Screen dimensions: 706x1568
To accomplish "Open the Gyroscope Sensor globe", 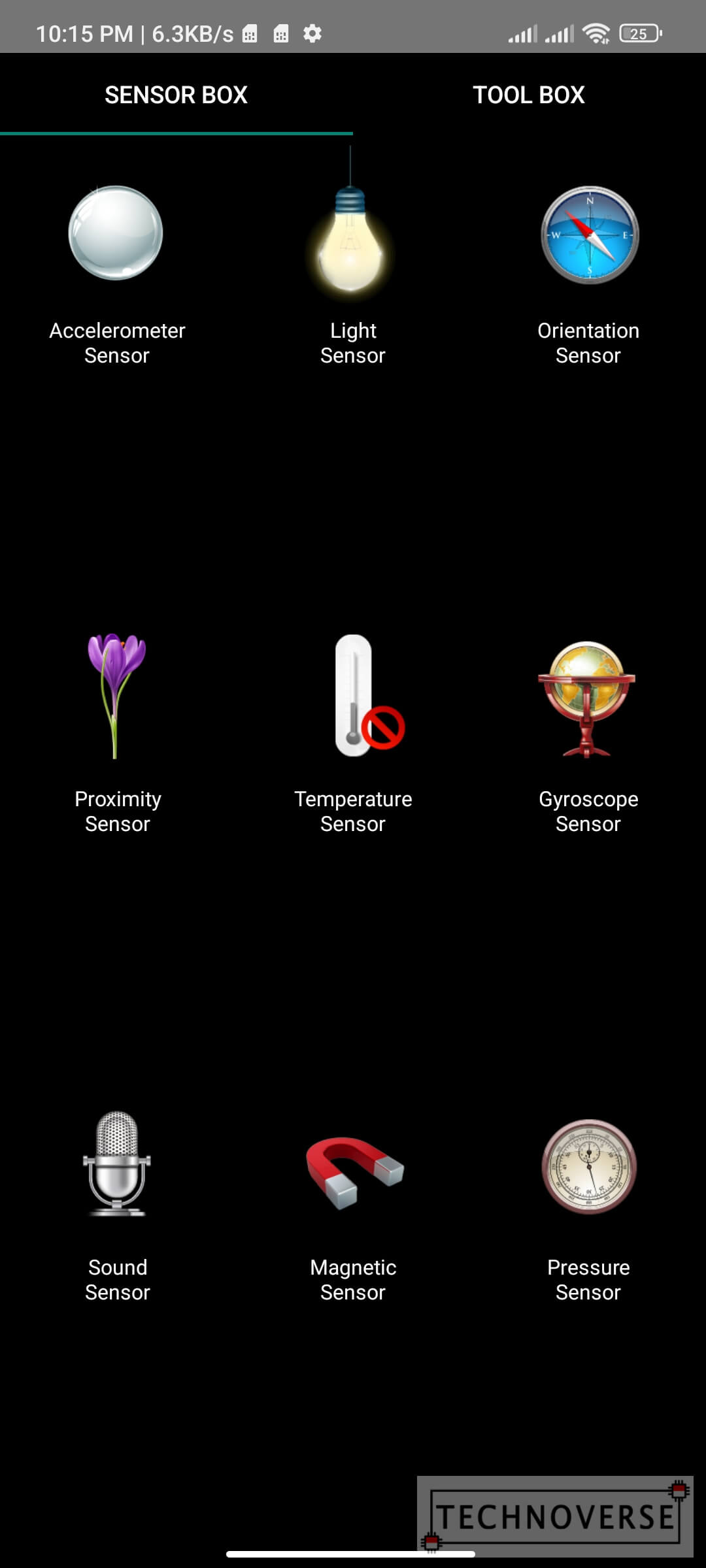I will coord(586,699).
